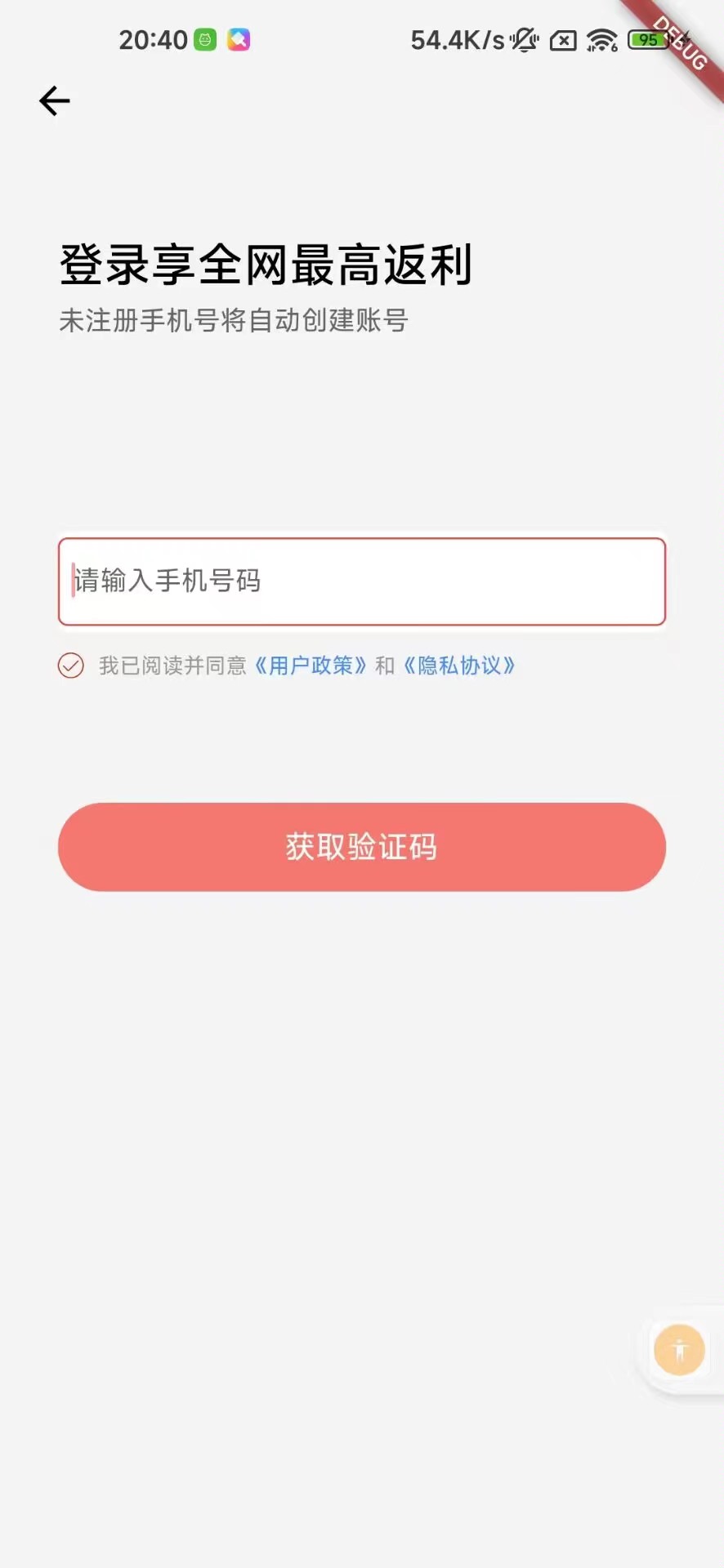Open the 《隐私协议》 link
724x1568 pixels.
click(461, 666)
